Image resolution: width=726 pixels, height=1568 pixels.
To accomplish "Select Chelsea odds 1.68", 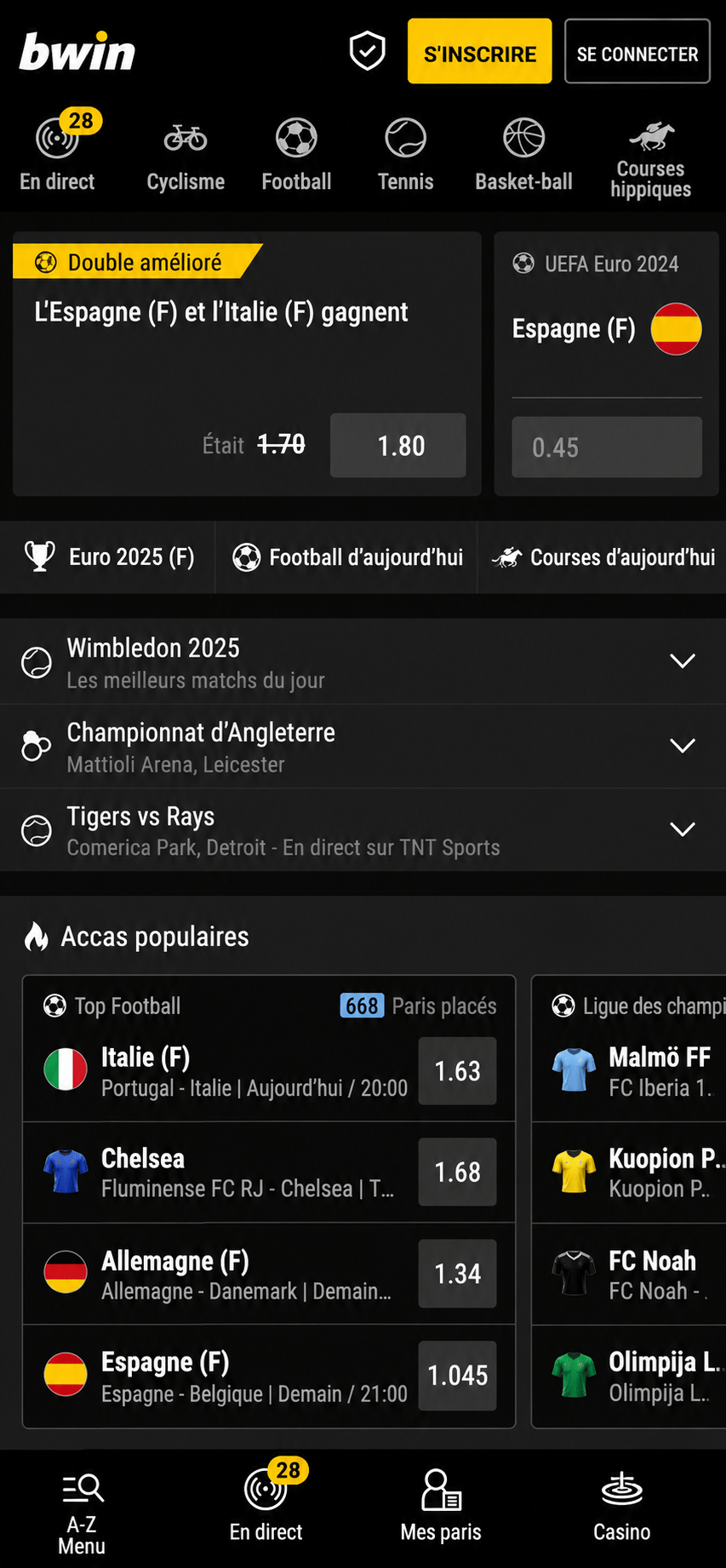I will click(x=458, y=1172).
